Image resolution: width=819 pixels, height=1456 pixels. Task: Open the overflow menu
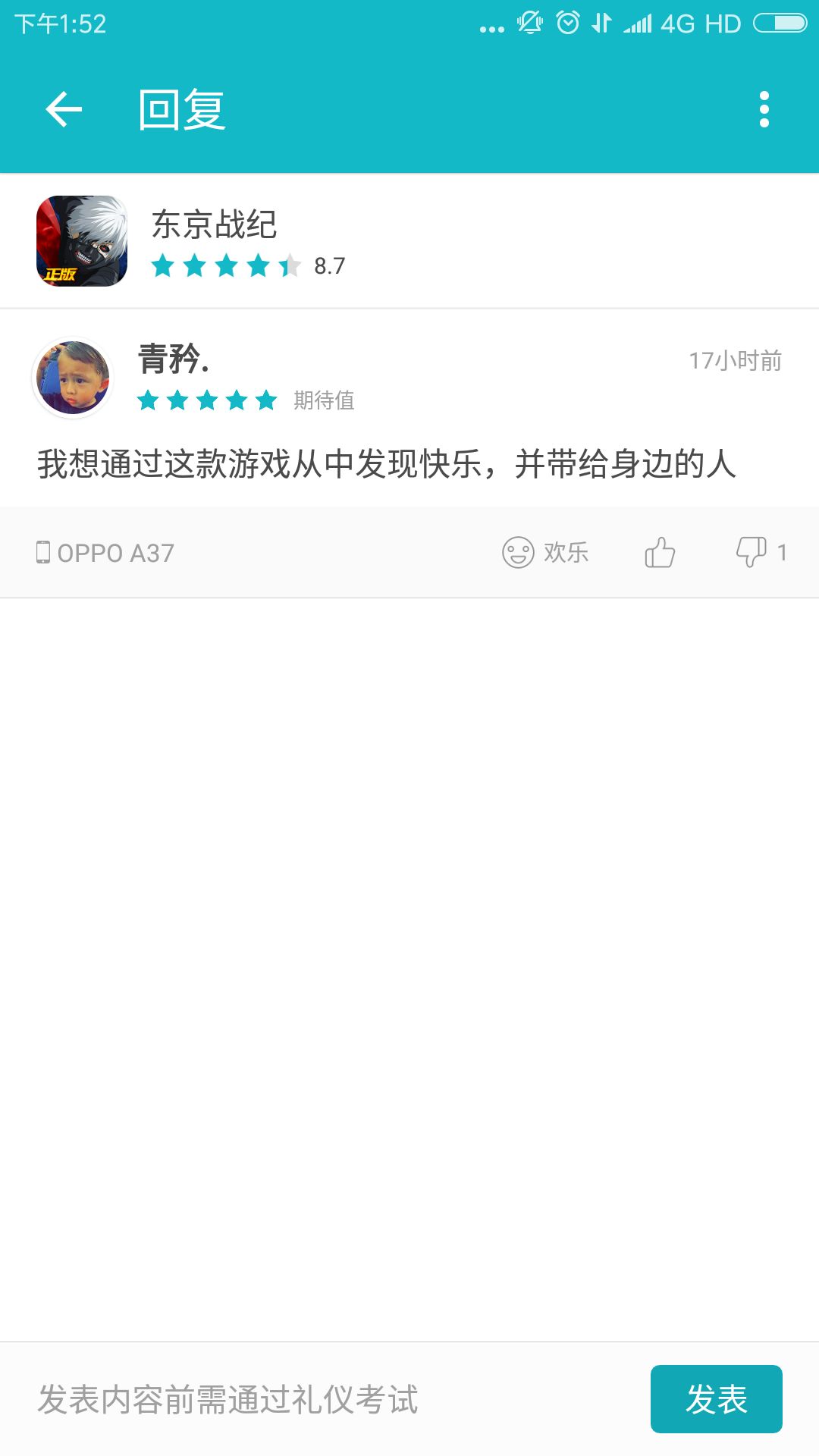click(764, 110)
